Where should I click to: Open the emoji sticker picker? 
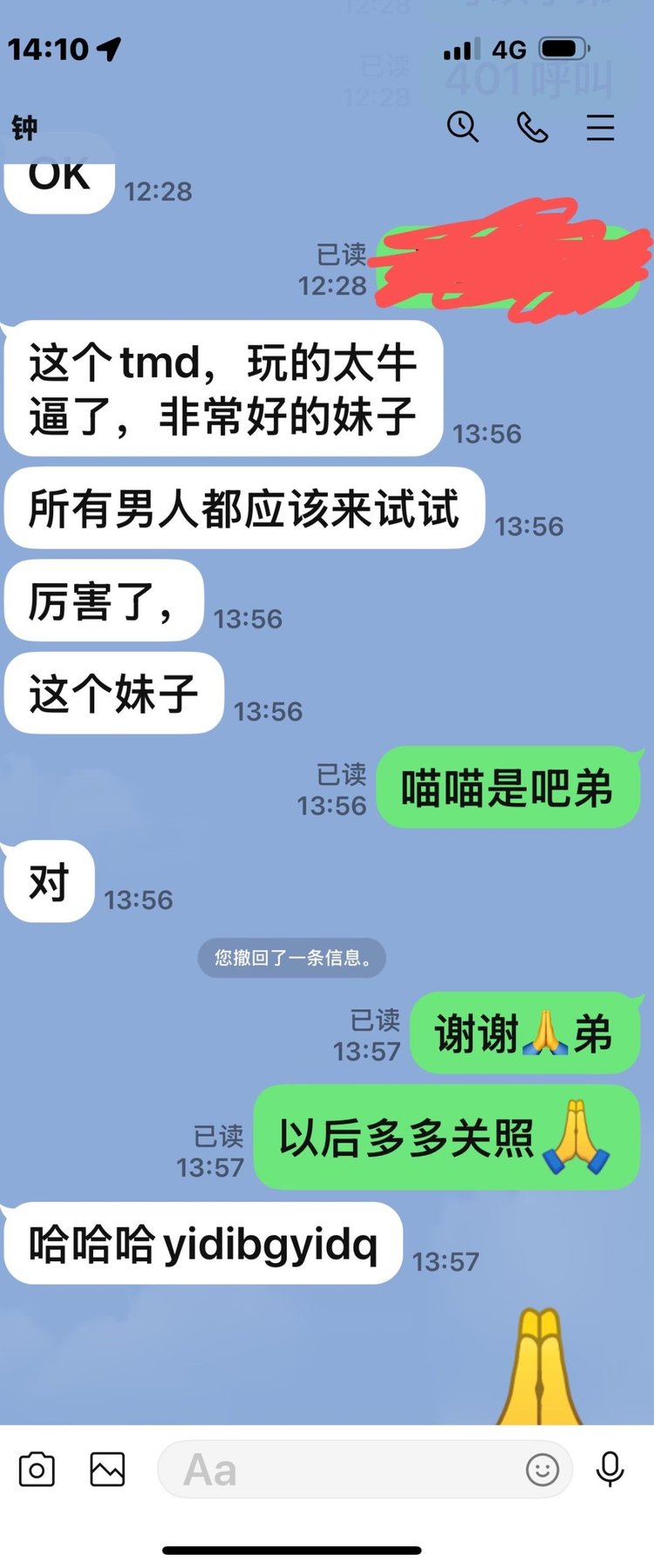tap(542, 1470)
